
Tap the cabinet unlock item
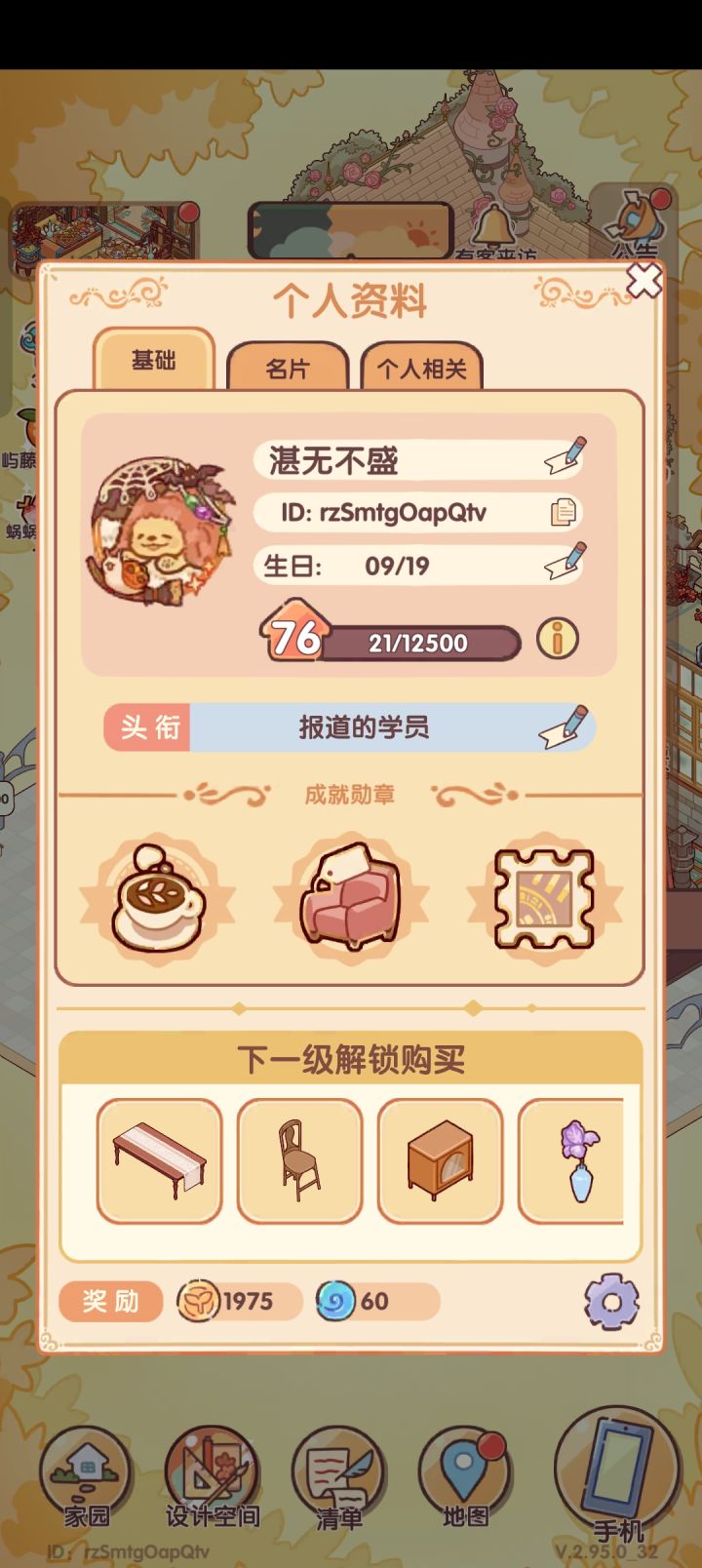click(441, 1160)
